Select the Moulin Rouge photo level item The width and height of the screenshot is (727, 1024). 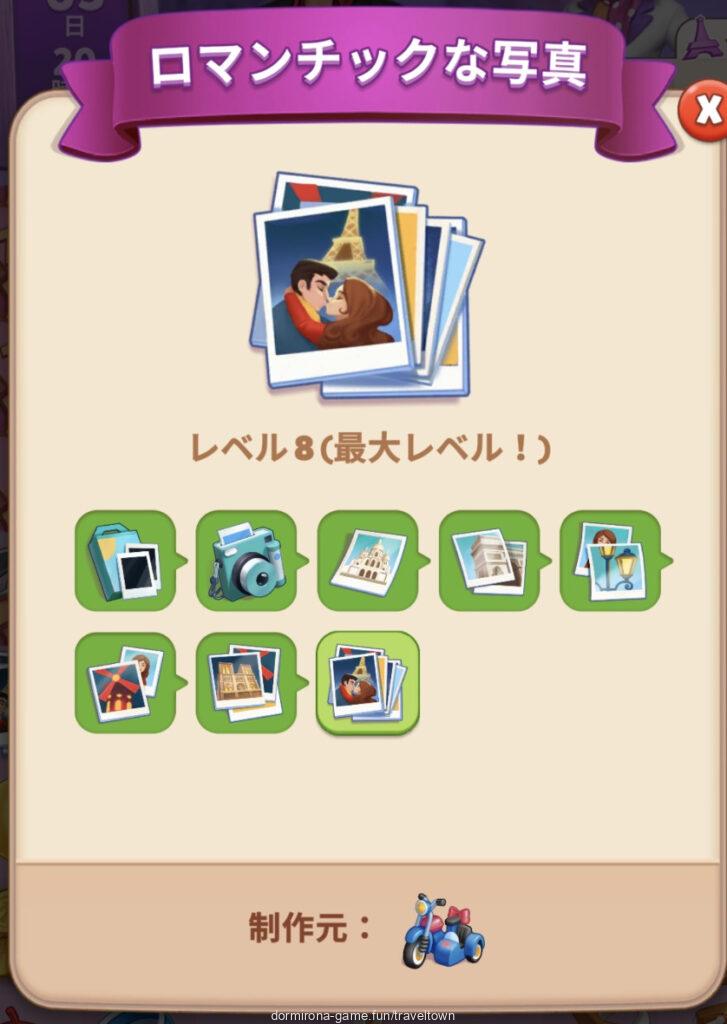[125, 682]
